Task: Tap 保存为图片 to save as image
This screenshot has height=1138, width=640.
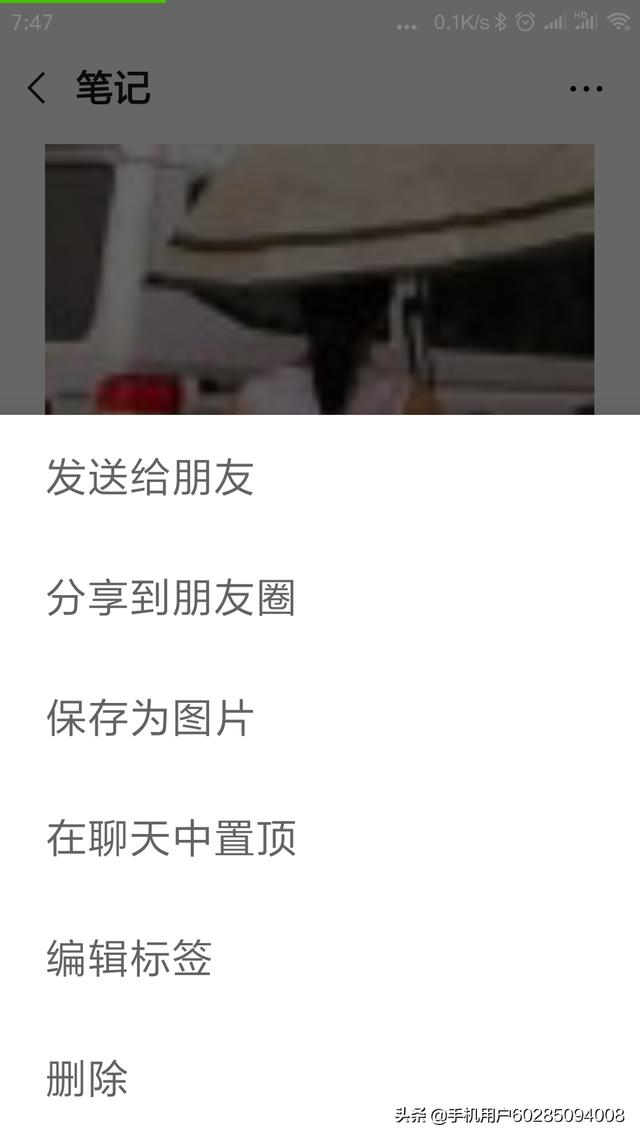Action: pyautogui.click(x=150, y=718)
